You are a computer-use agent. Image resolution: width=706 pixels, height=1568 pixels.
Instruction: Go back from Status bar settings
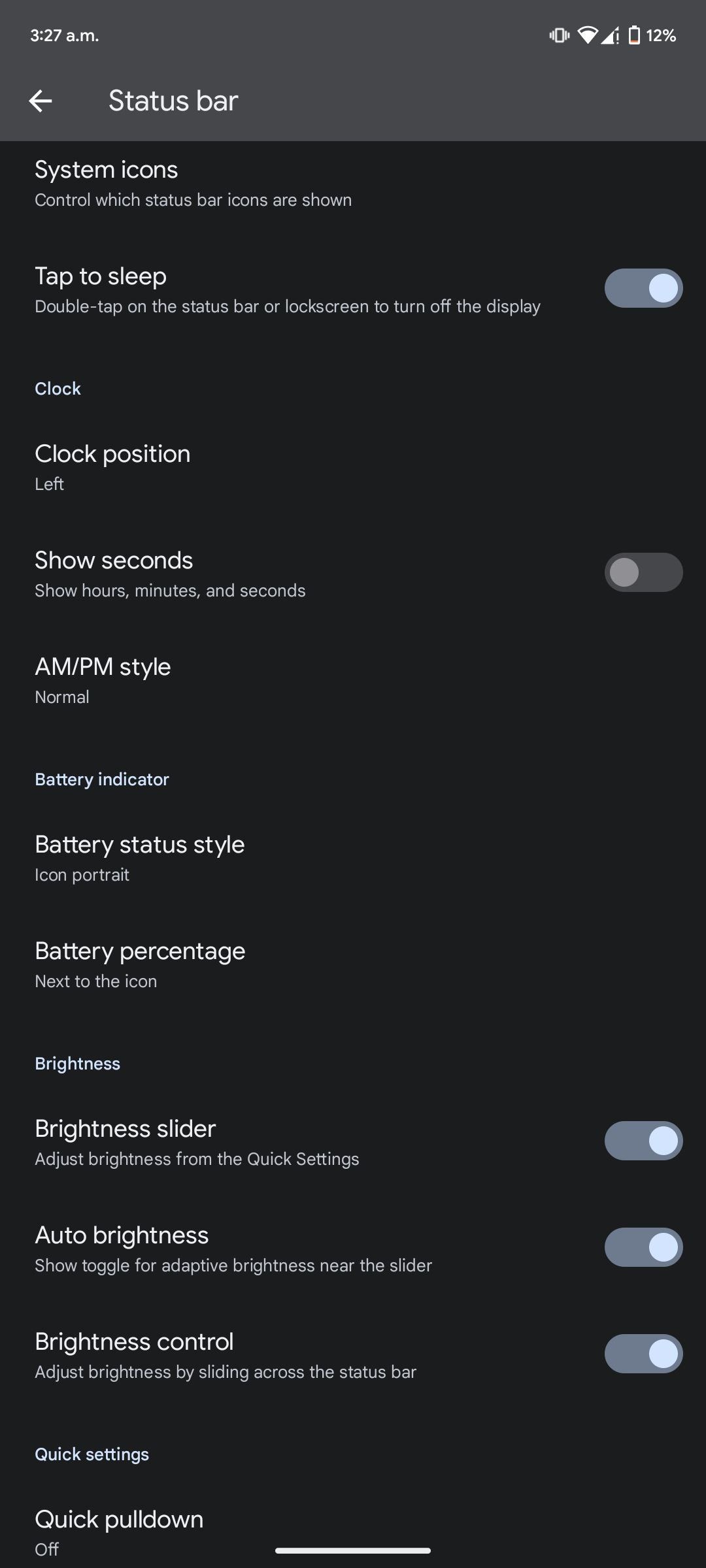click(41, 101)
